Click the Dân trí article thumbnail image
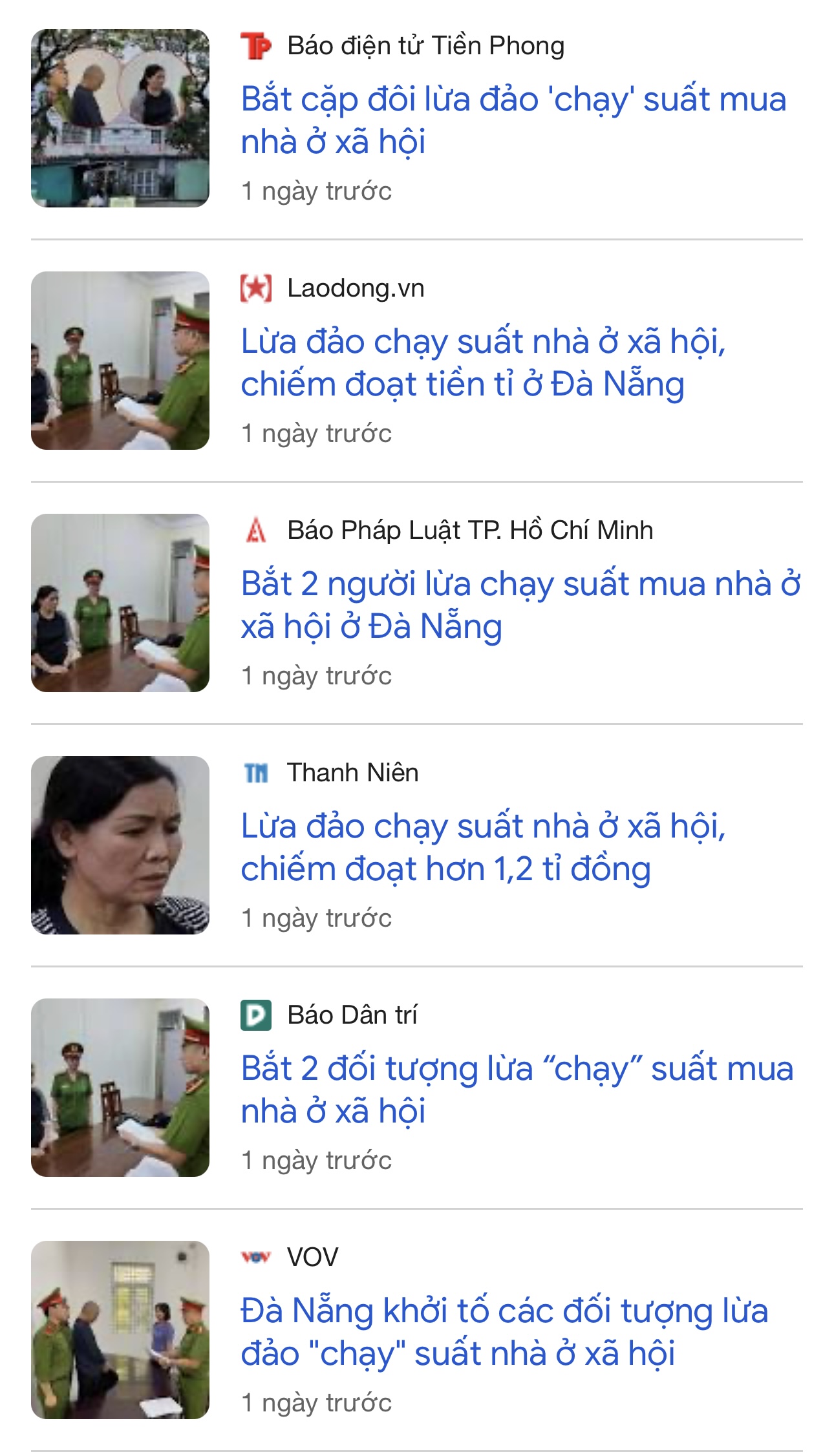The height and width of the screenshot is (1456, 834). (x=123, y=1092)
